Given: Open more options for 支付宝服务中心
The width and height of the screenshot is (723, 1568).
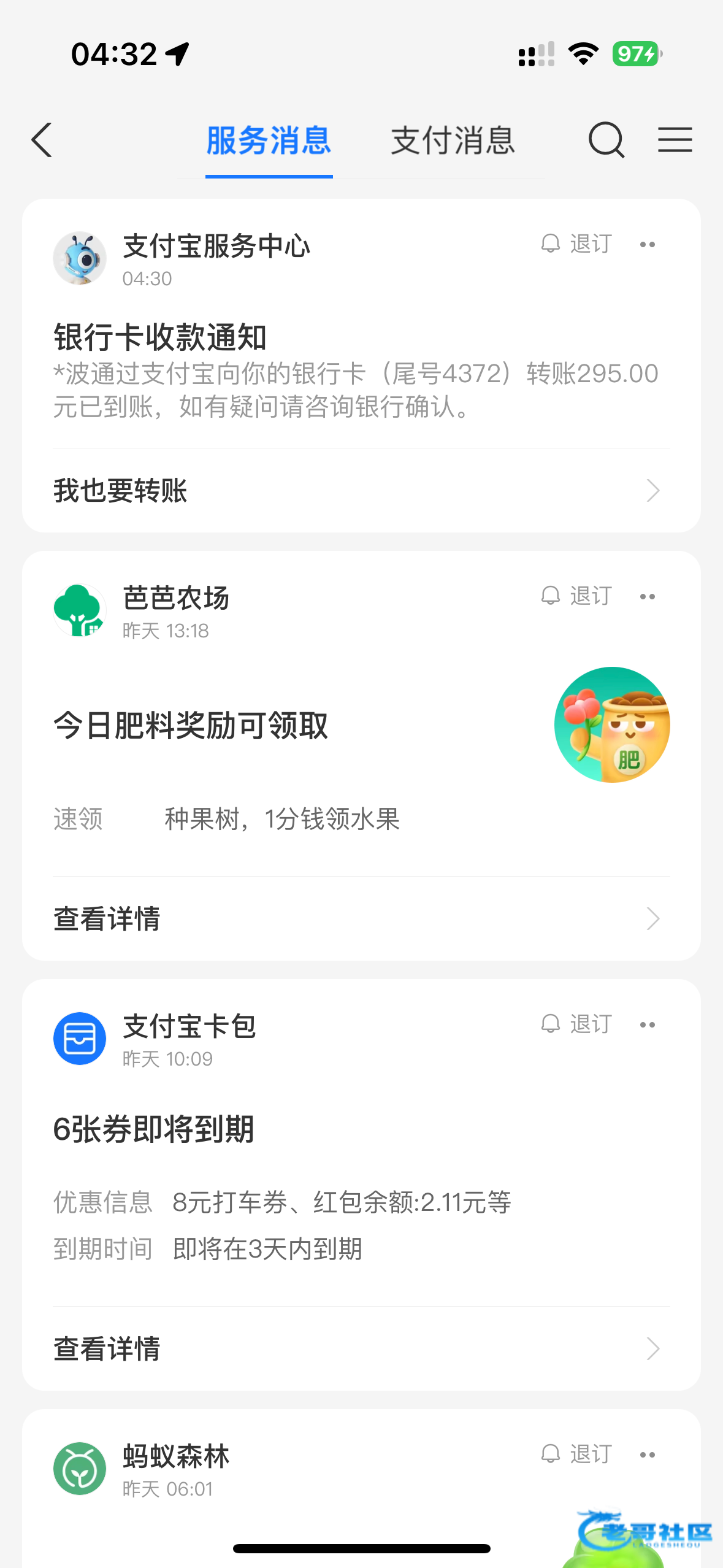Looking at the screenshot, I should point(648,245).
